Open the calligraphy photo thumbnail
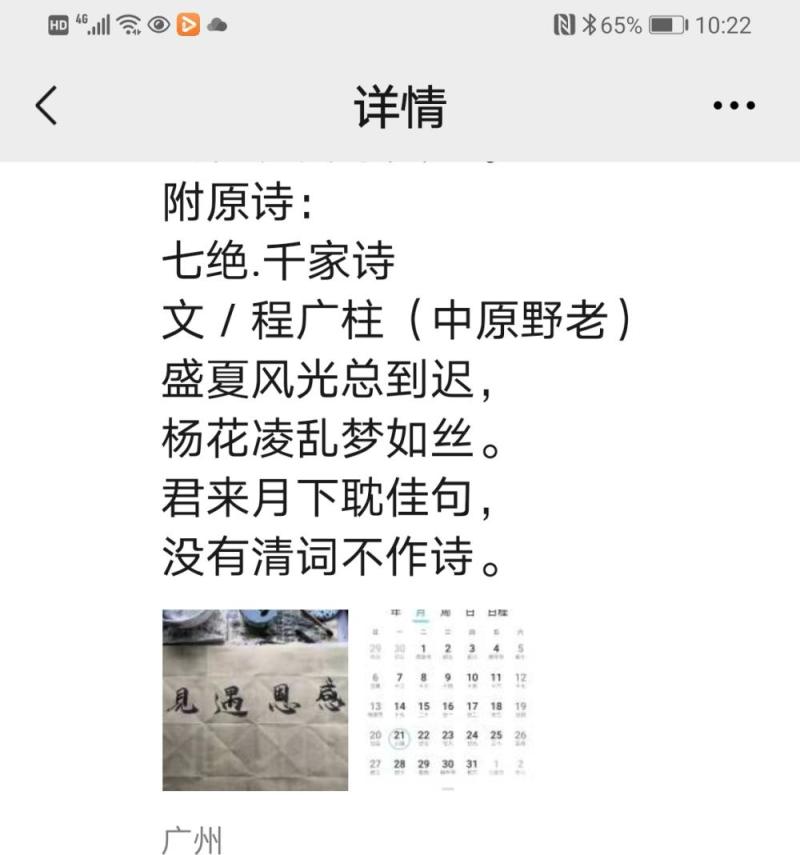The height and width of the screenshot is (855, 800). pos(255,699)
